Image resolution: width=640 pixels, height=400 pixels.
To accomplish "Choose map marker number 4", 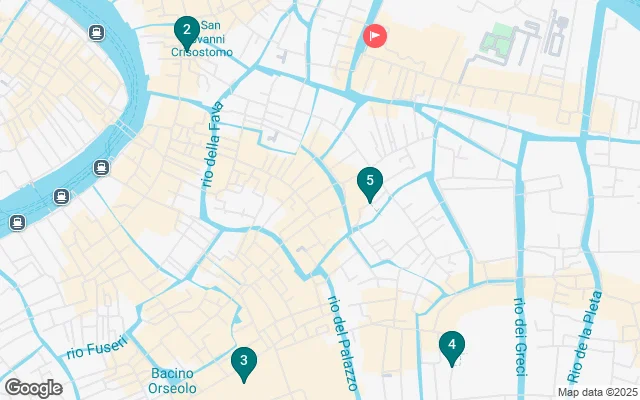I will (x=452, y=347).
